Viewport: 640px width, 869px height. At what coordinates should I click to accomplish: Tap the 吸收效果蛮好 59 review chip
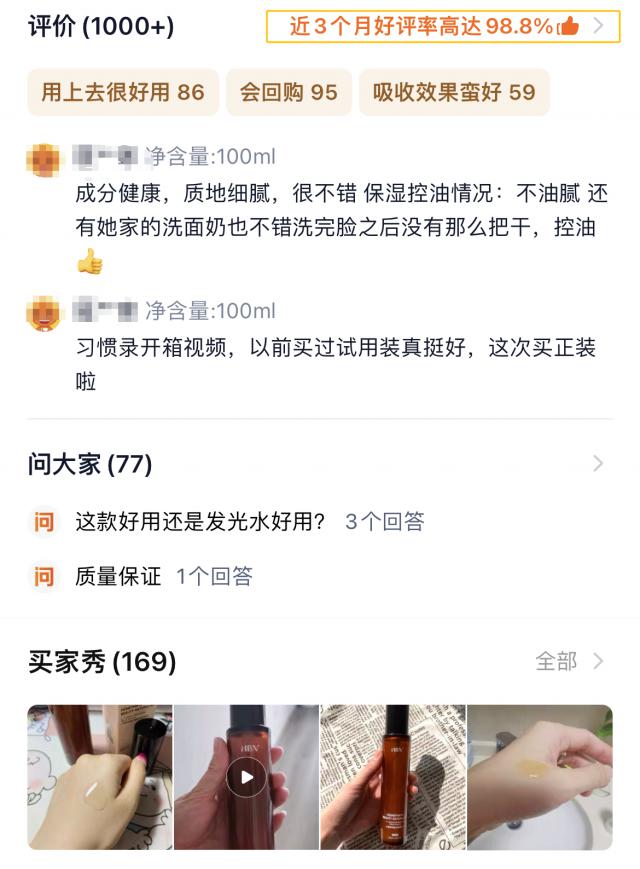(x=454, y=93)
